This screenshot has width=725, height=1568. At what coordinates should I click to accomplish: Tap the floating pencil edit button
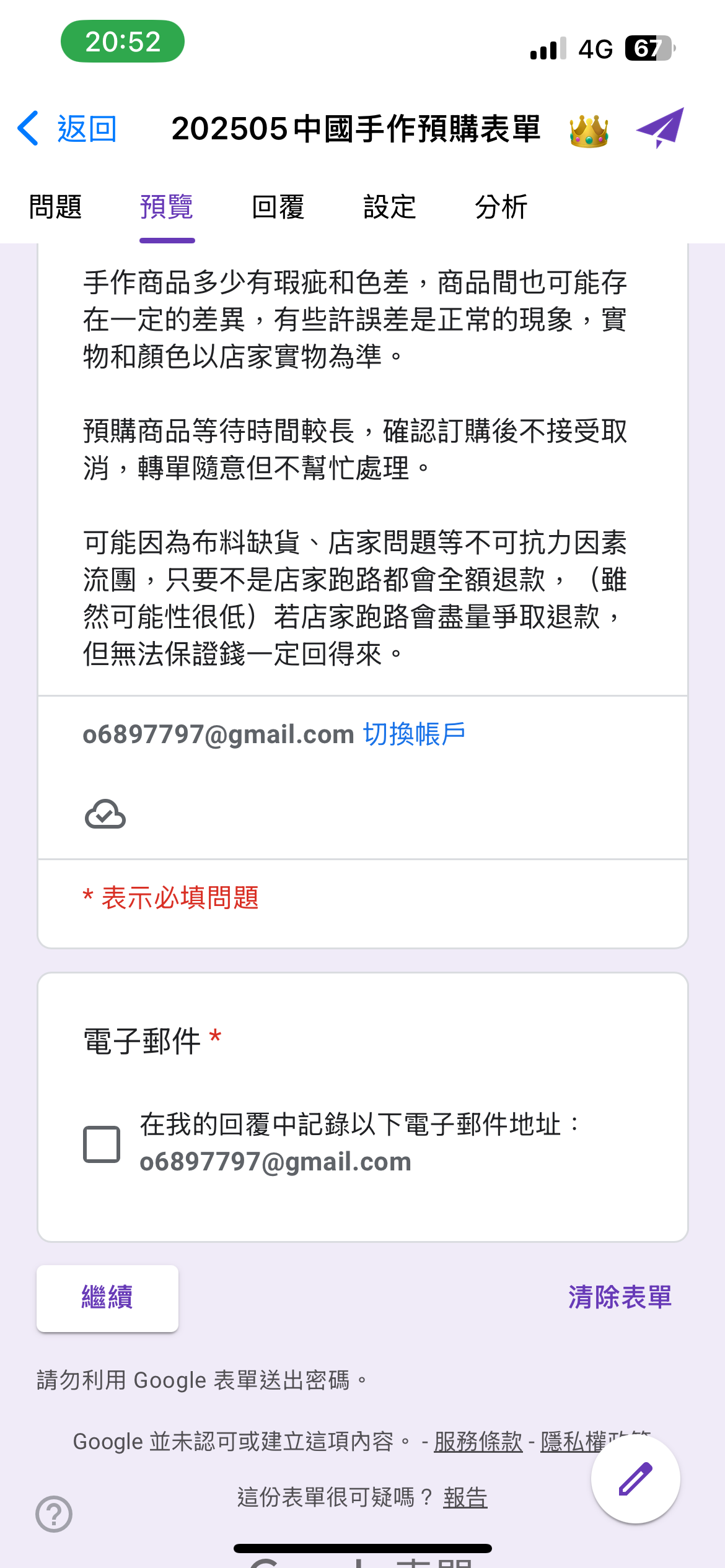[636, 1479]
